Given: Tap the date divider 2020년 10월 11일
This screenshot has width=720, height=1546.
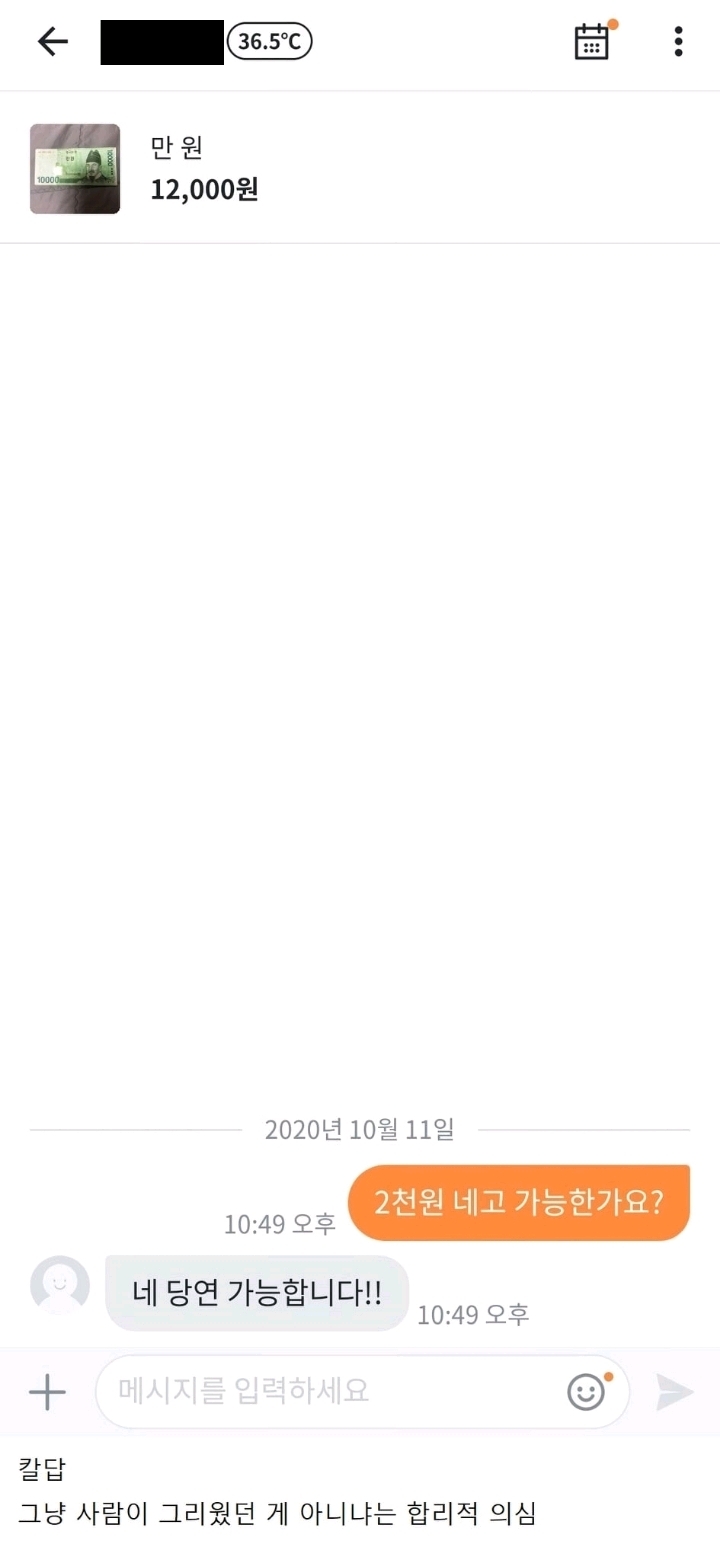Looking at the screenshot, I should [360, 1130].
